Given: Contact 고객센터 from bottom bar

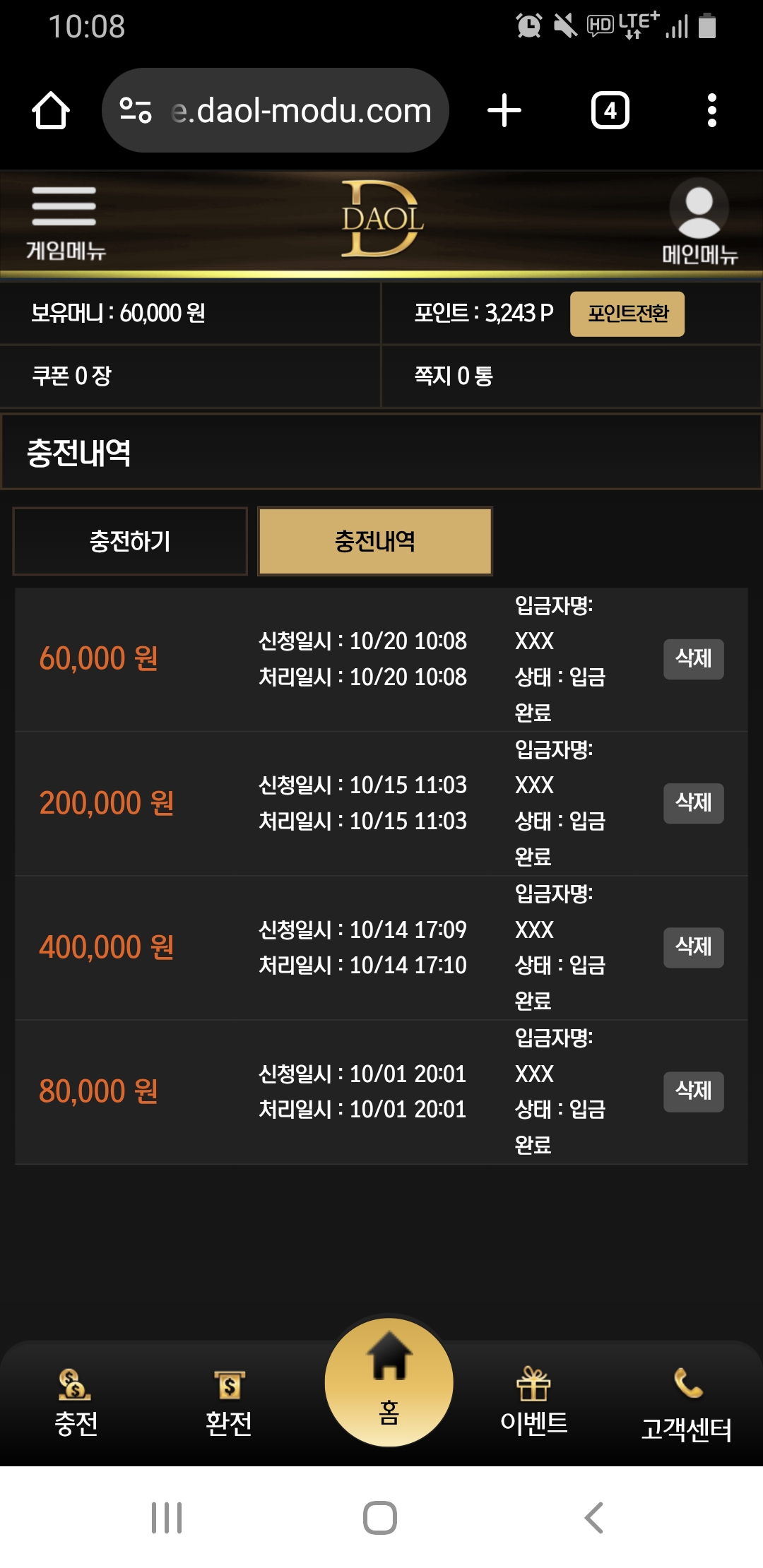Looking at the screenshot, I should point(687,1406).
